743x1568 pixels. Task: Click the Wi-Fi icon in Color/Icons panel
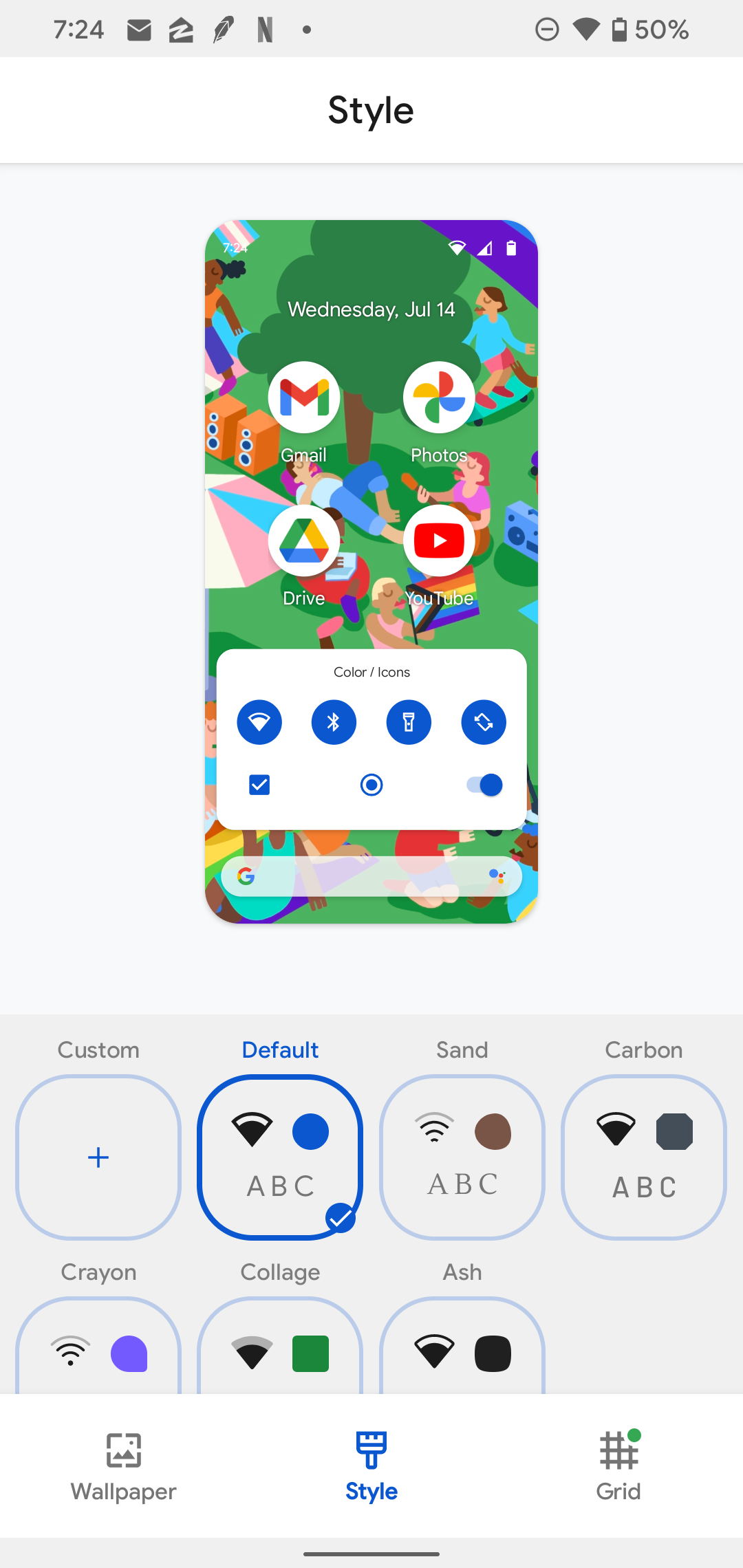(x=259, y=722)
